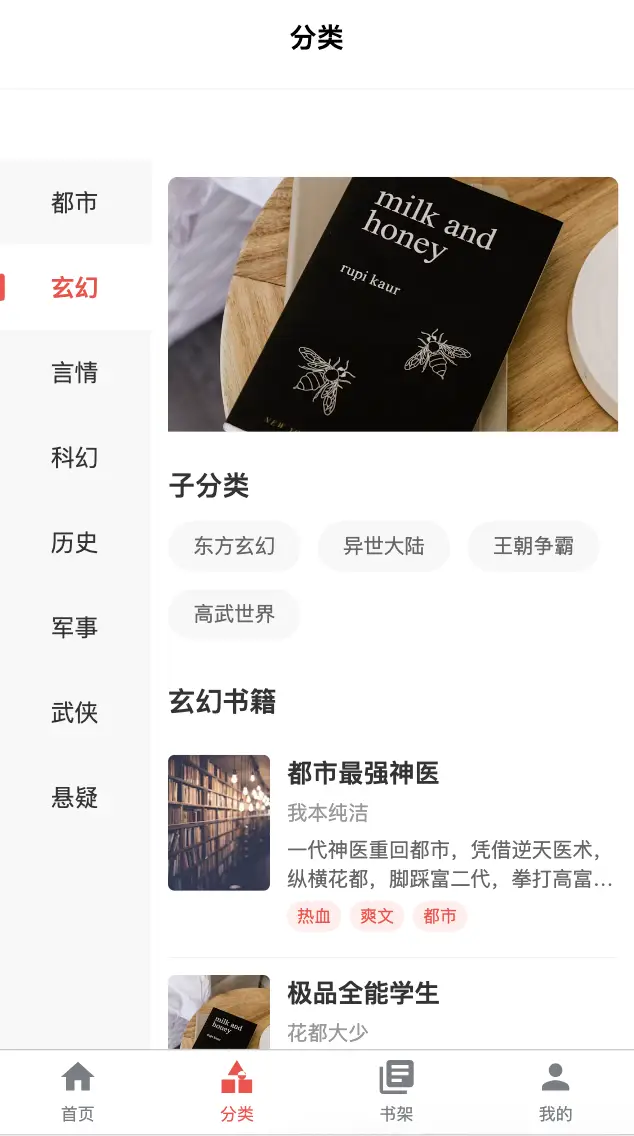This screenshot has height=1136, width=634.
Task: Go to the 首页 tab
Action: 78,1092
